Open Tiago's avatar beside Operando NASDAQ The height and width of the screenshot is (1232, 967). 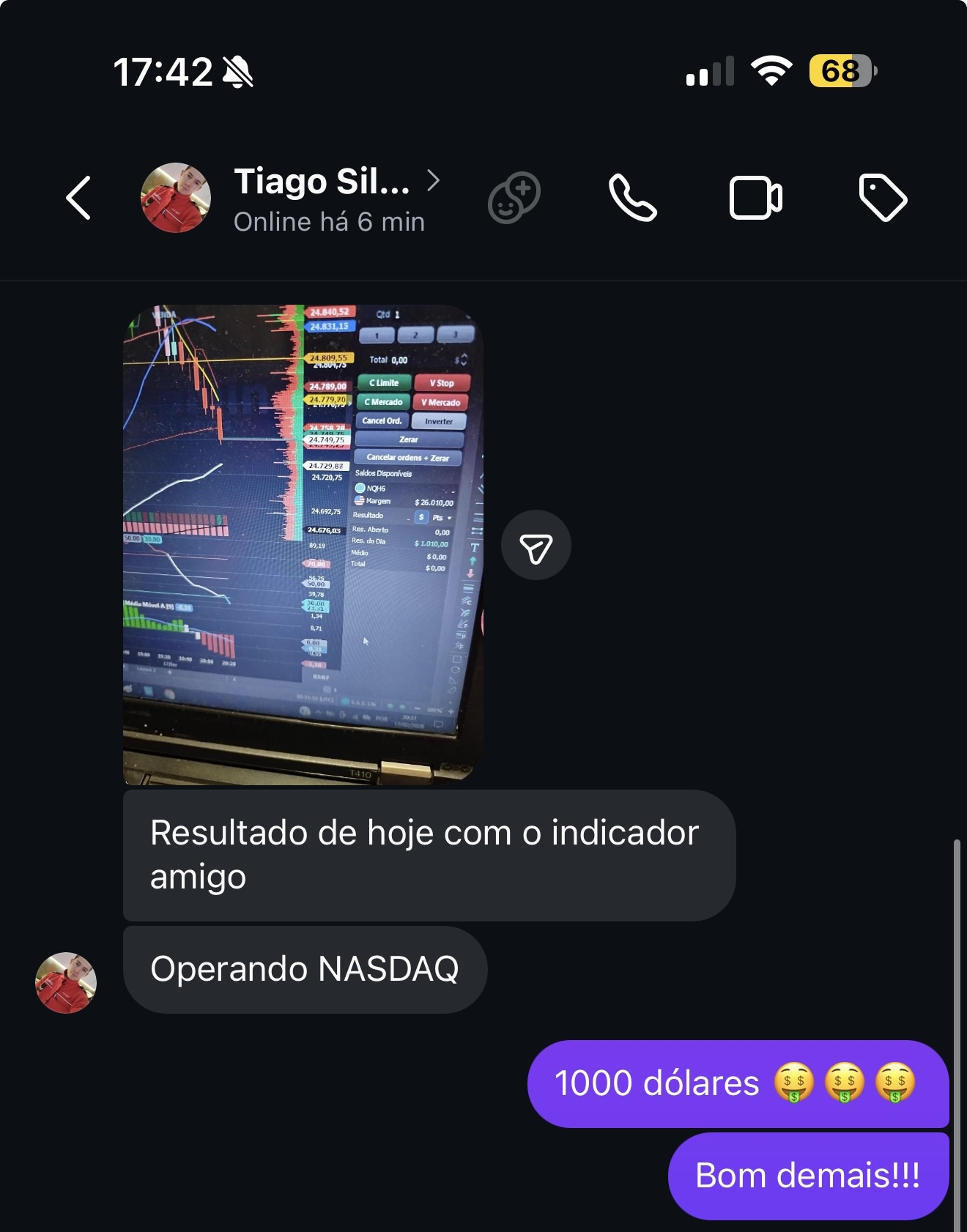click(66, 982)
